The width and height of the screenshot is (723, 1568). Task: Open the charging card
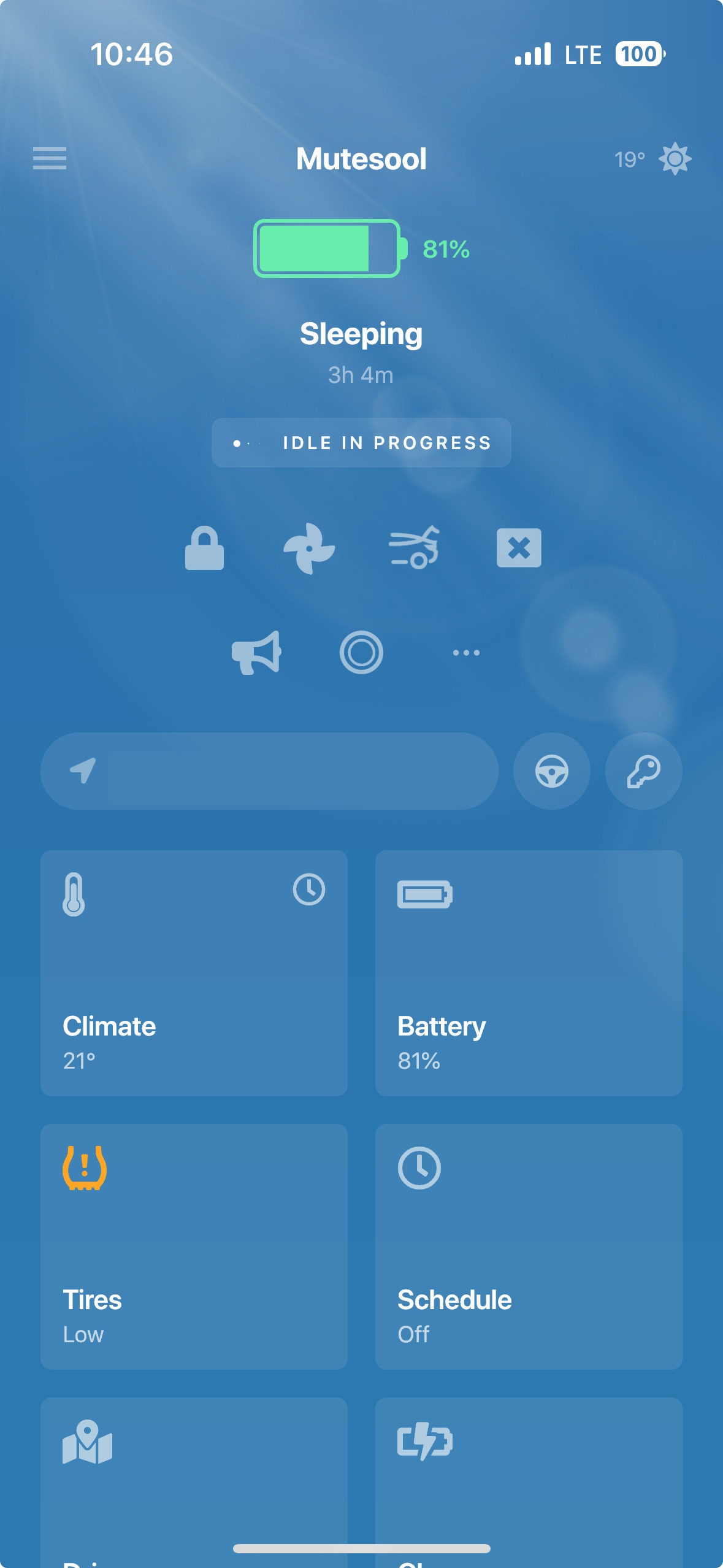(529, 1478)
